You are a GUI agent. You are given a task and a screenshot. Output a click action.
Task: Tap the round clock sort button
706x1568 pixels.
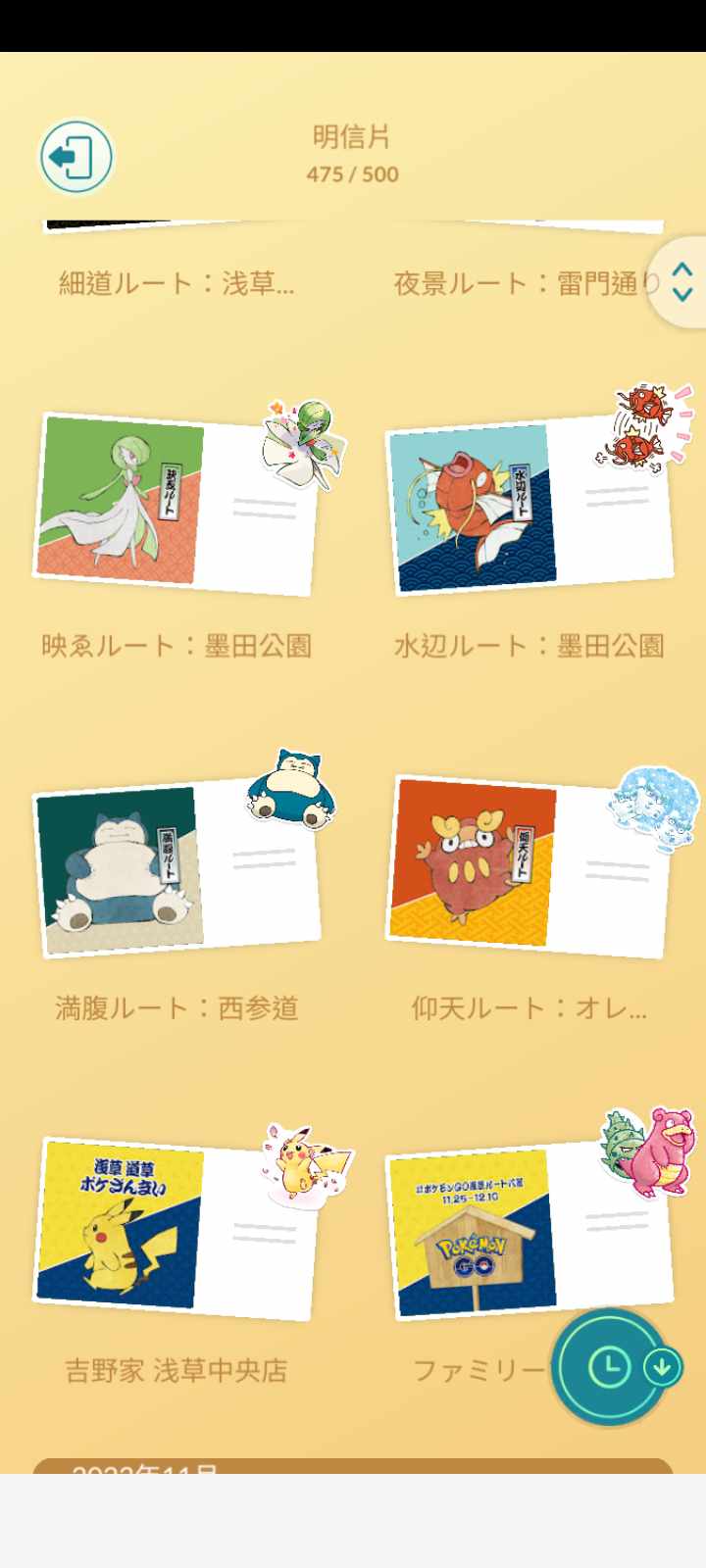tap(610, 1366)
